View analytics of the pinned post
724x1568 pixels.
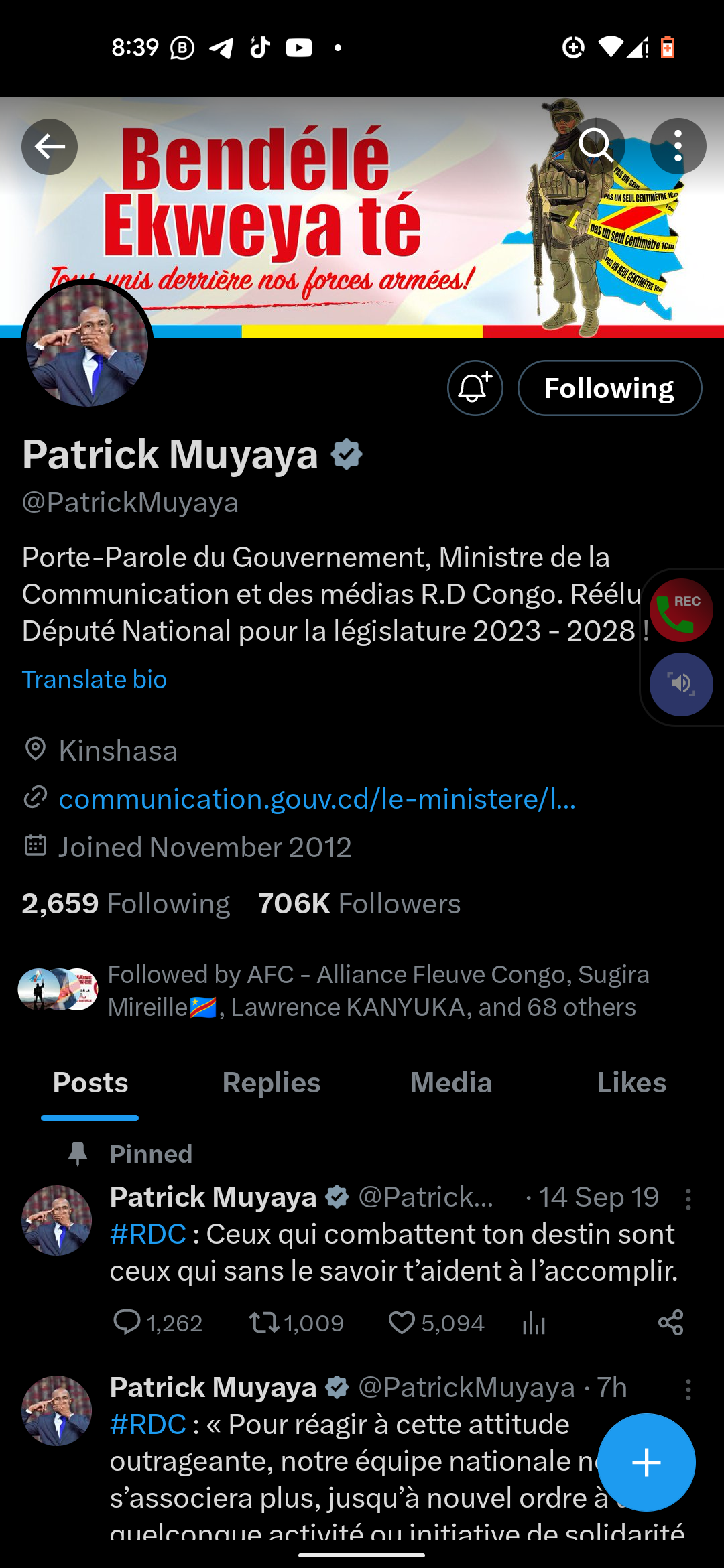tap(534, 1323)
